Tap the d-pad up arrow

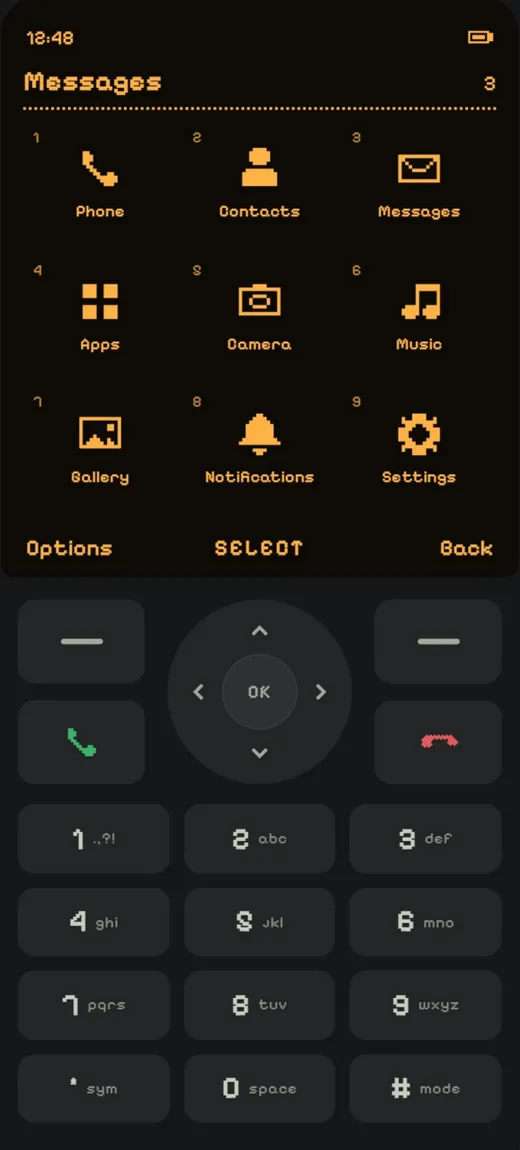tap(260, 631)
